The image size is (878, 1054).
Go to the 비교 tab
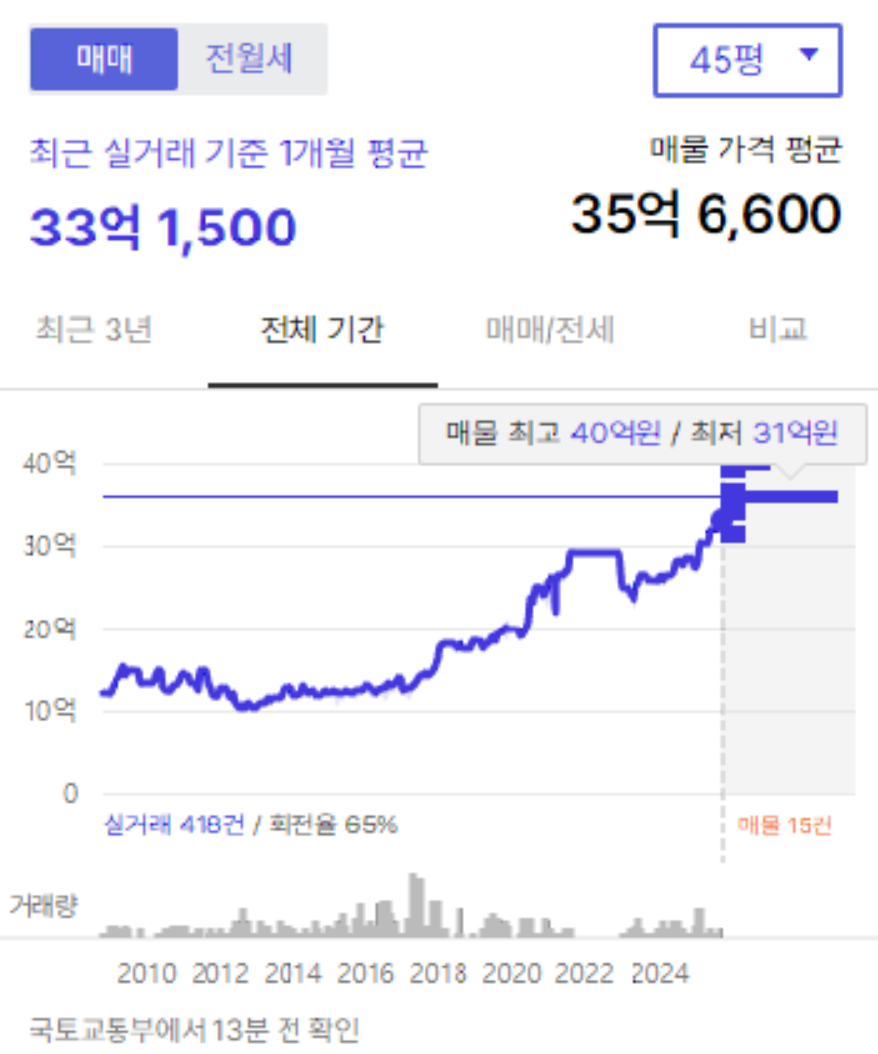point(778,330)
